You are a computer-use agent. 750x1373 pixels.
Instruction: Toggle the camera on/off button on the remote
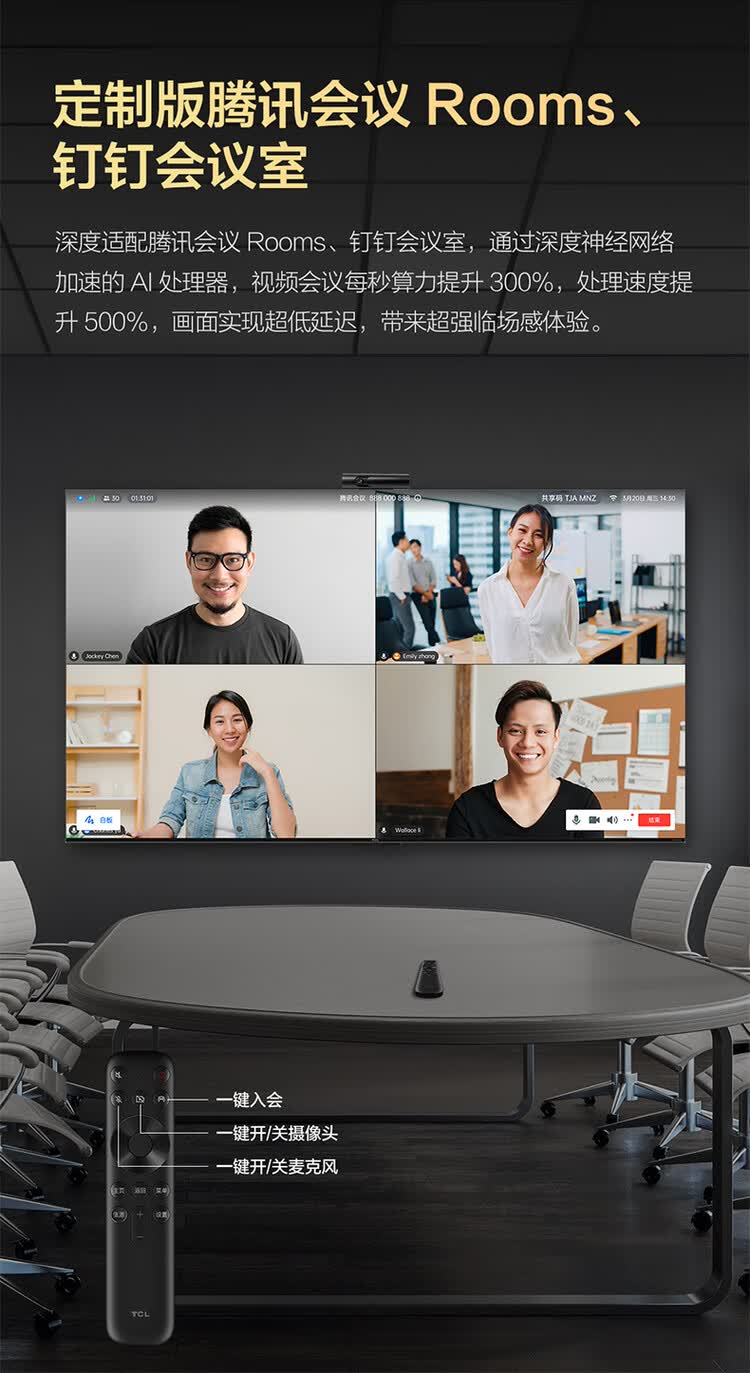[x=140, y=1099]
